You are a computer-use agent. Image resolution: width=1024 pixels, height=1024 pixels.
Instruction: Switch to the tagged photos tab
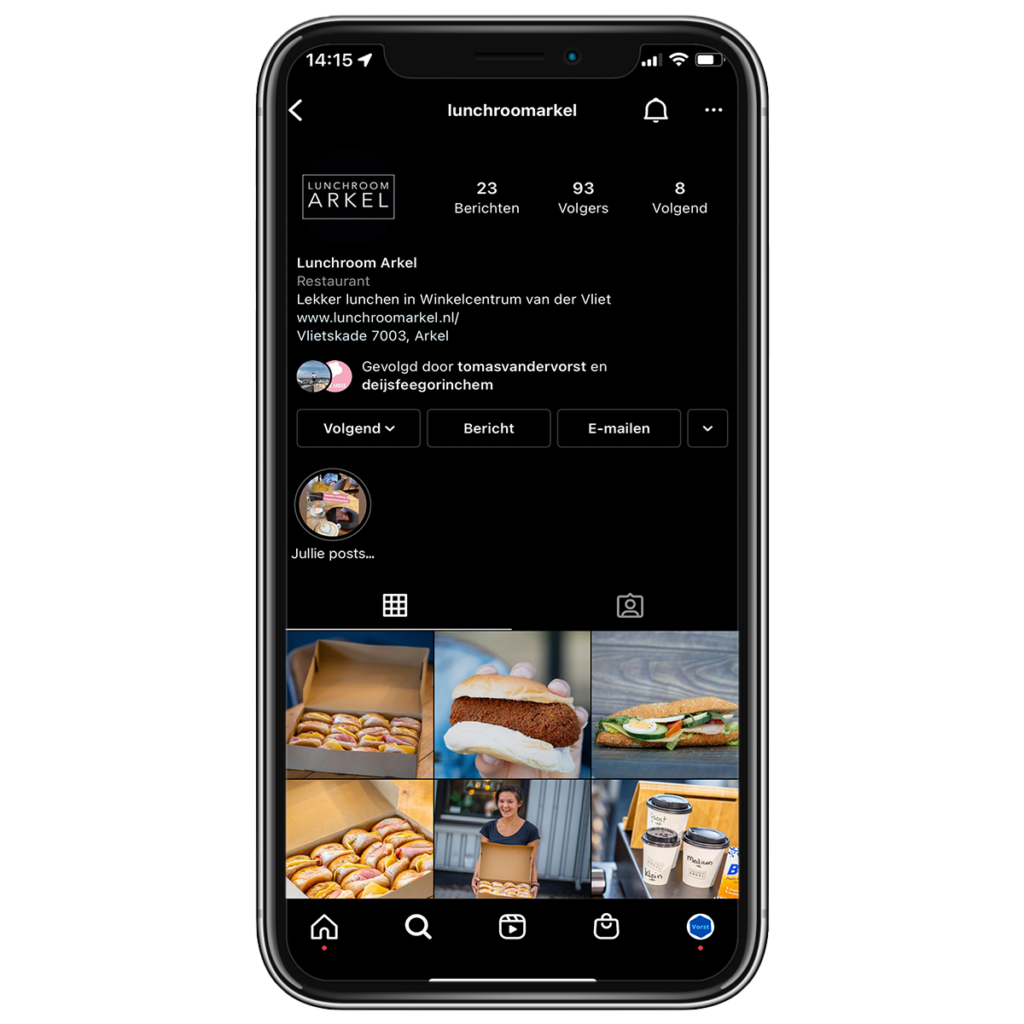[x=629, y=605]
